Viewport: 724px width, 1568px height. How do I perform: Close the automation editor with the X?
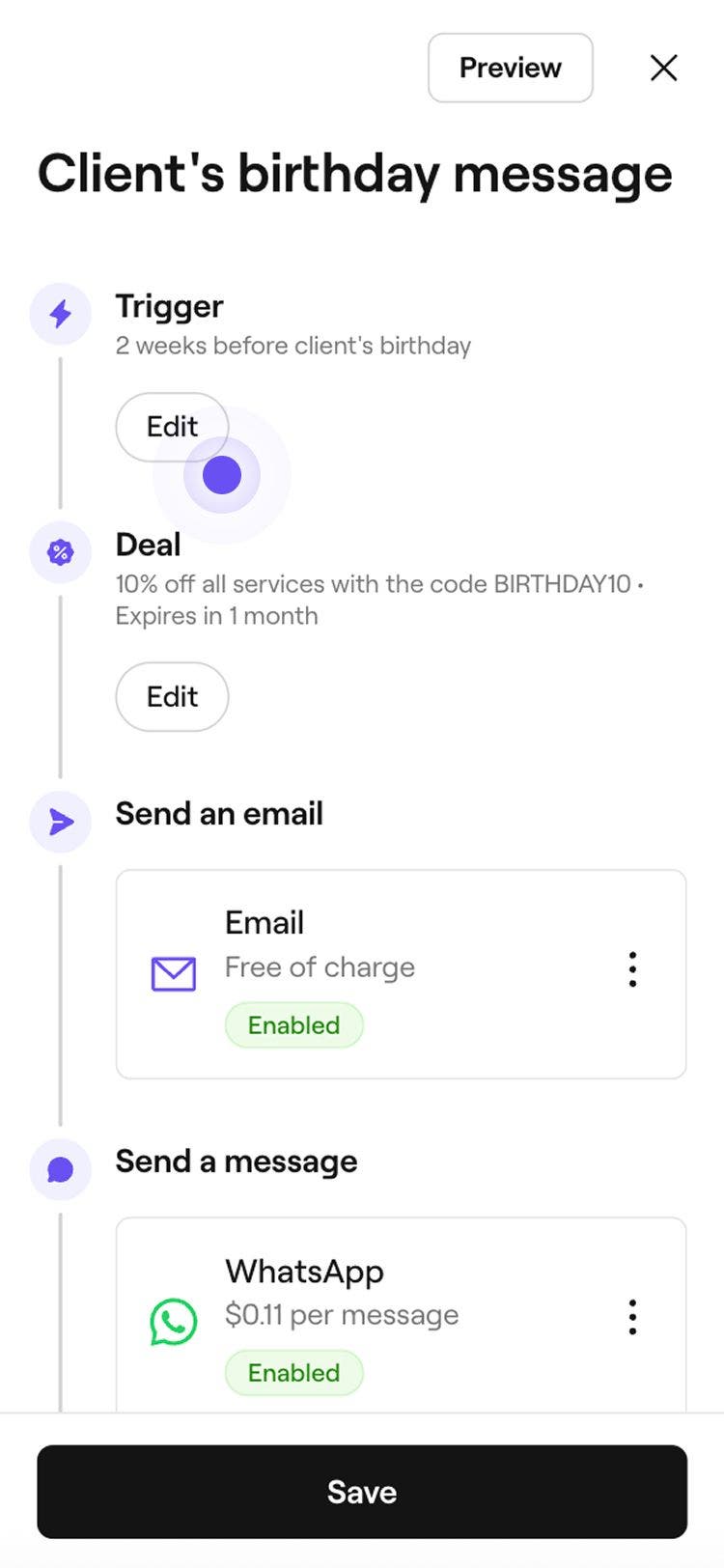click(664, 68)
